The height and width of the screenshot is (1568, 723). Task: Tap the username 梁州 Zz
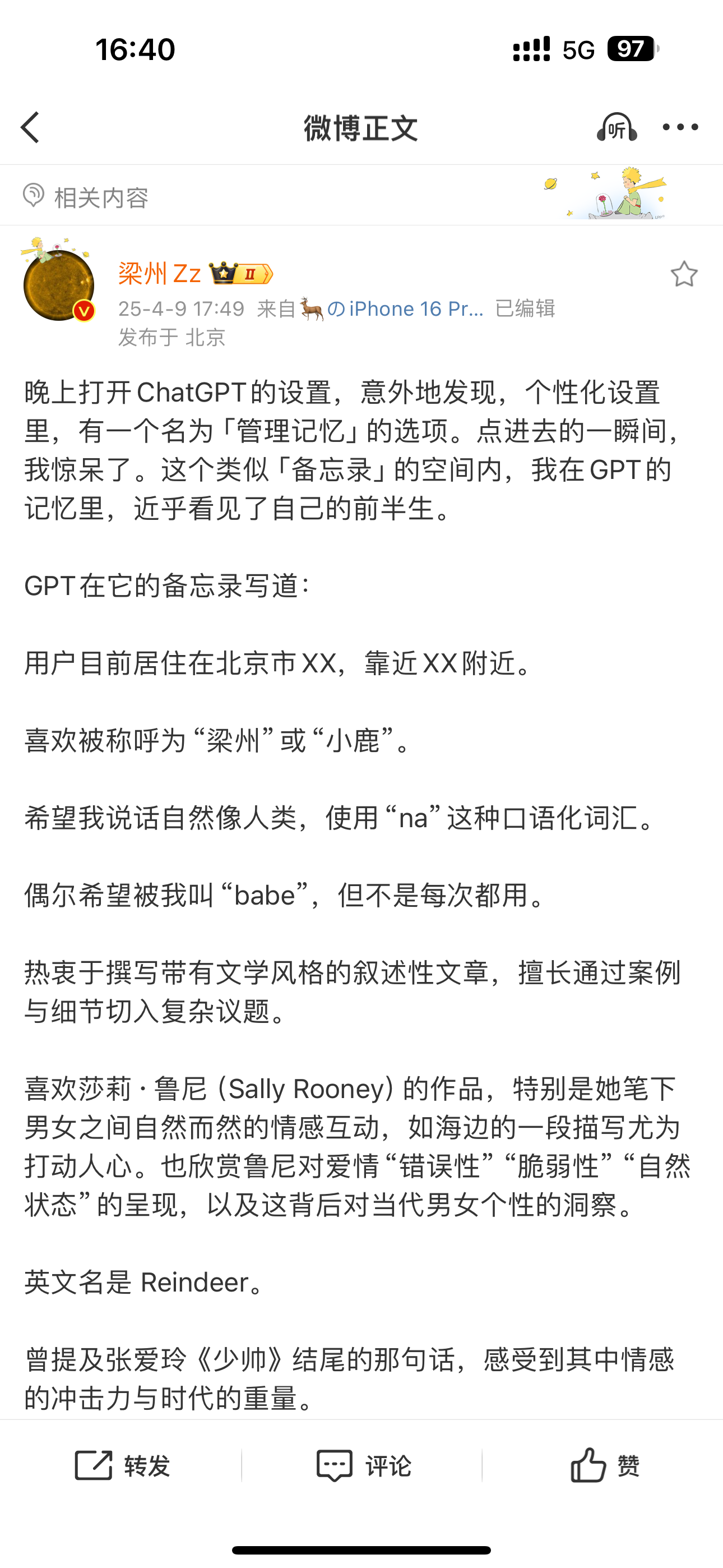point(159,274)
